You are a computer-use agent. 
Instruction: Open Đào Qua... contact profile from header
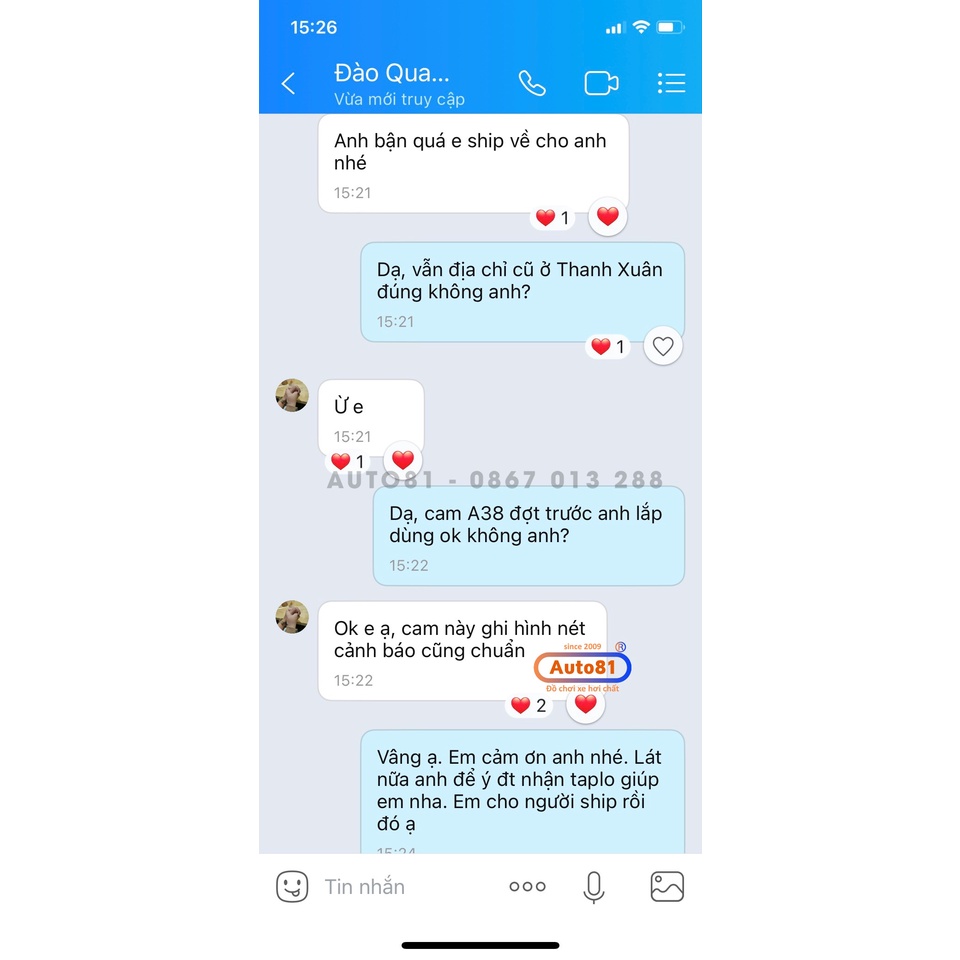[x=392, y=75]
